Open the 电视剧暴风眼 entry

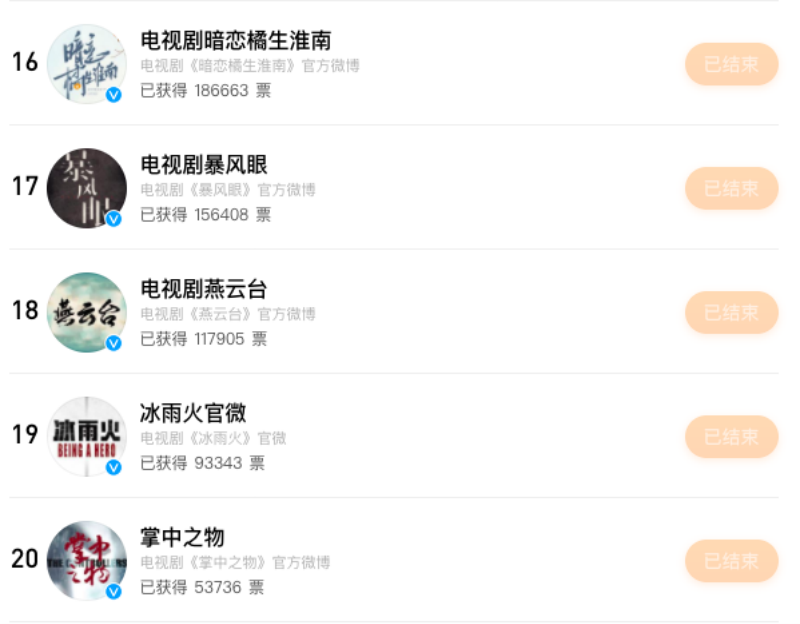point(204,165)
